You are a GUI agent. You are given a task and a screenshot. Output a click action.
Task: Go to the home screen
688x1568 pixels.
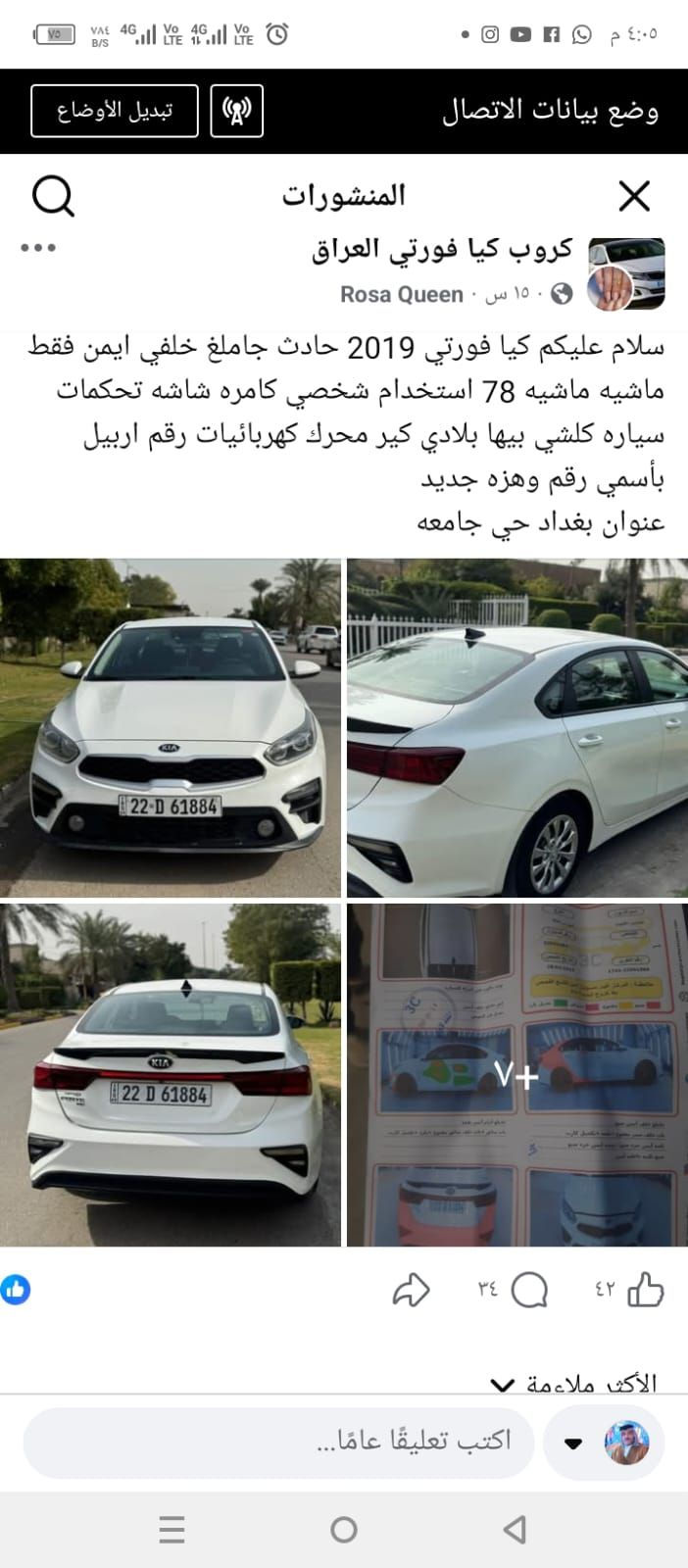pos(344,1529)
